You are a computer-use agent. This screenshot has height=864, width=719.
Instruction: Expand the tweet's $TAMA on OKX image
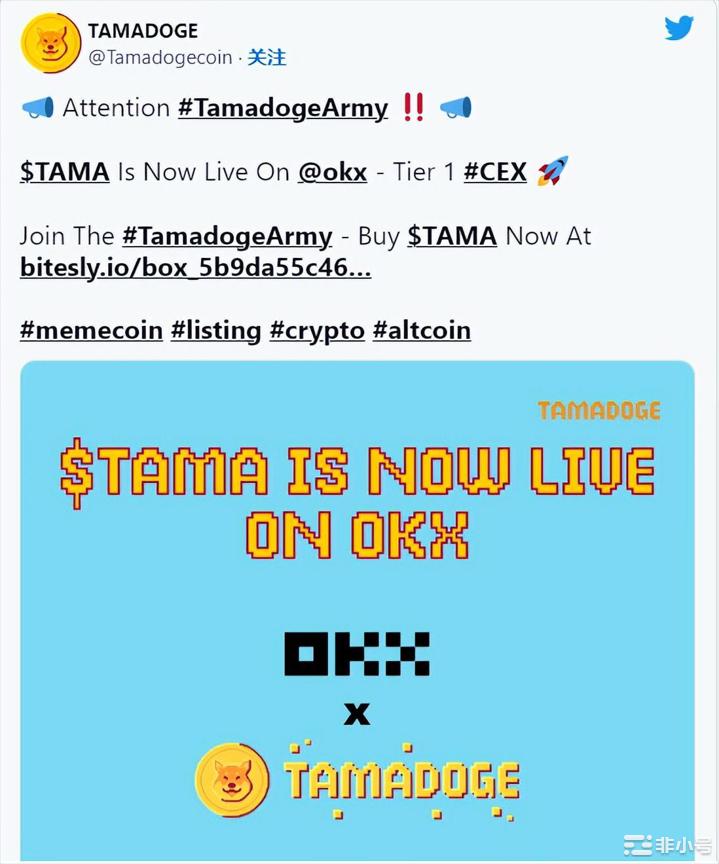(x=357, y=610)
